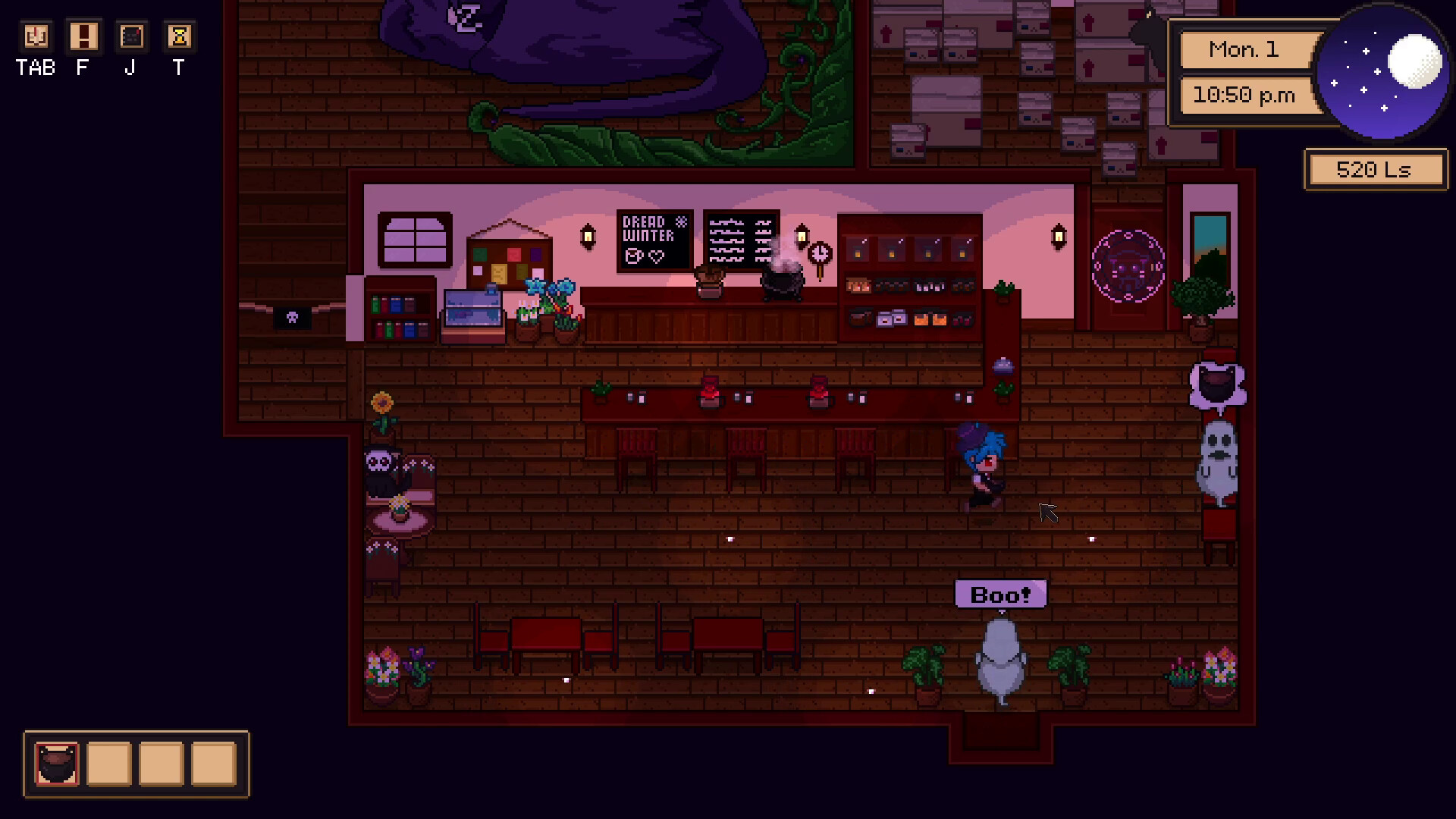The image size is (1456, 819).
Task: Tap the hourglass time icon labeled T
Action: (180, 36)
